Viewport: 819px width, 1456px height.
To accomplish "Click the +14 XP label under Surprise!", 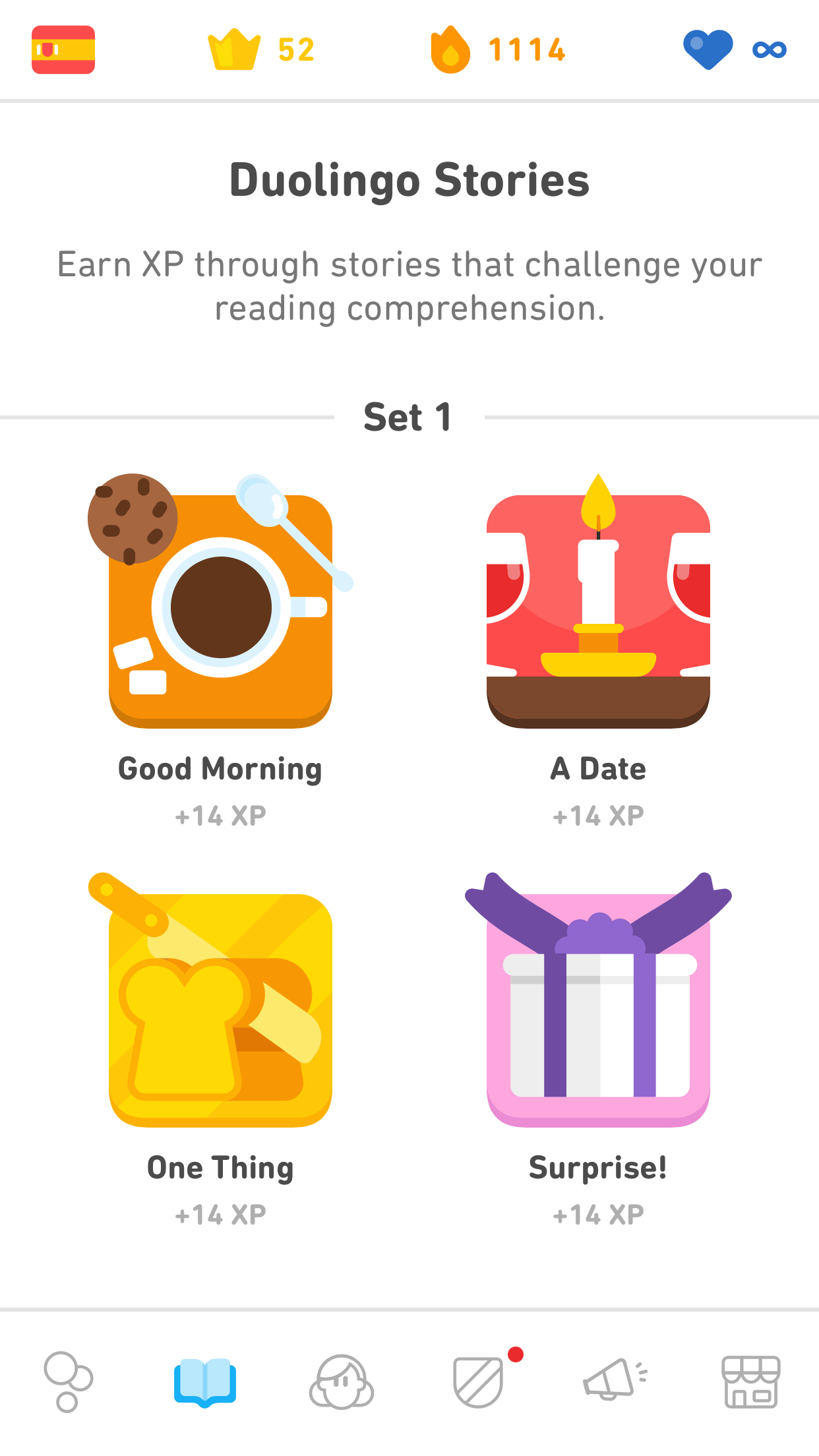I will [597, 1213].
